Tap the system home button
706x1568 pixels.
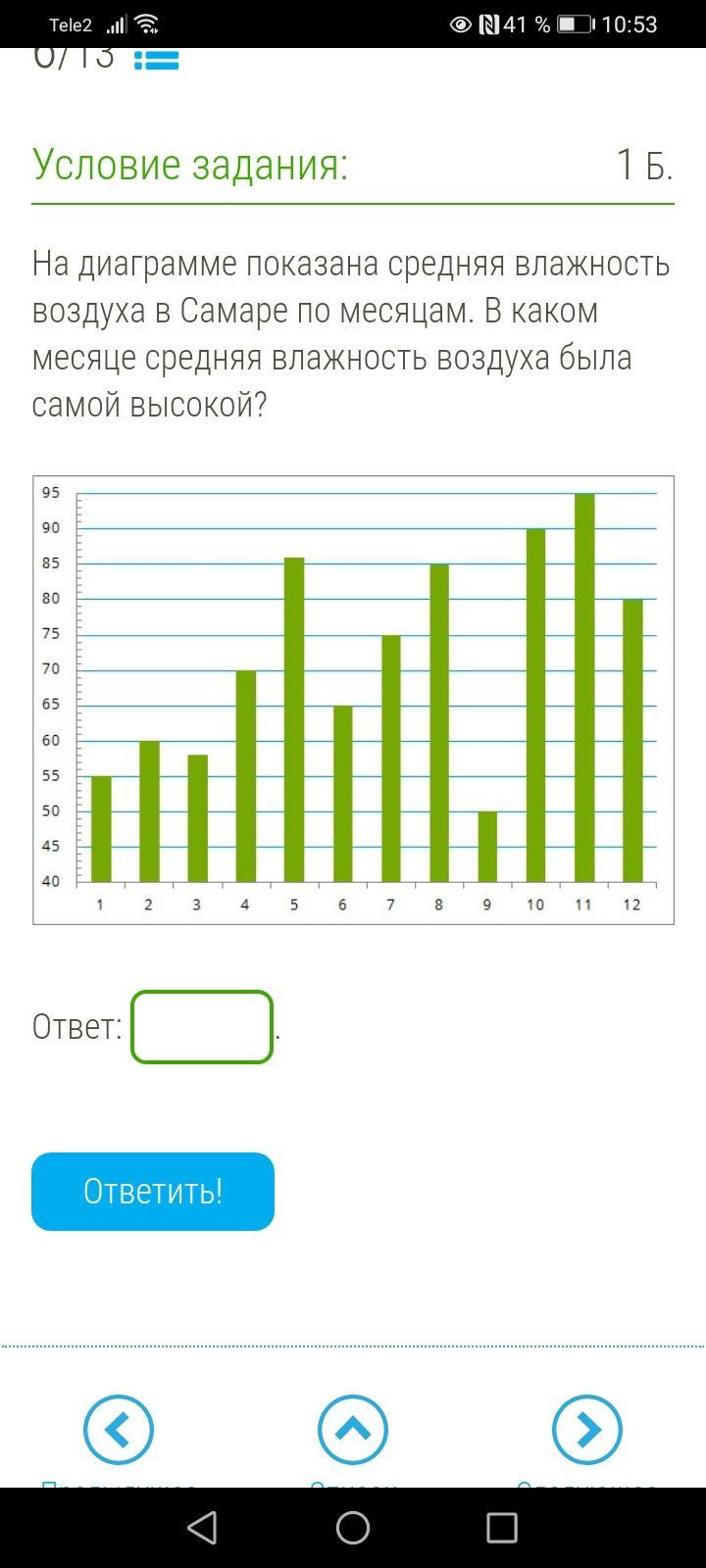(353, 1528)
